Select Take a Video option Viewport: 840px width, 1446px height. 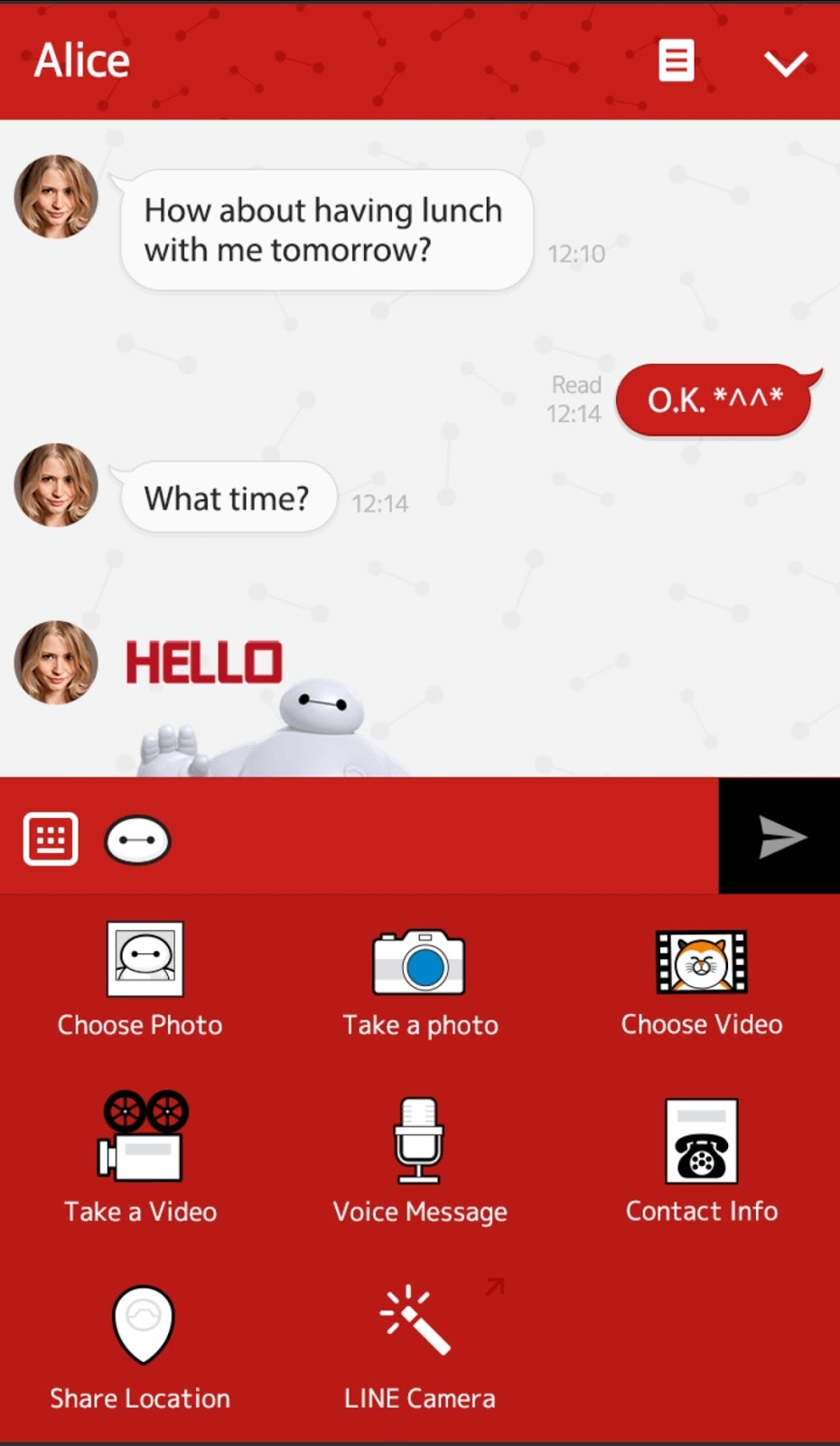(x=142, y=1159)
